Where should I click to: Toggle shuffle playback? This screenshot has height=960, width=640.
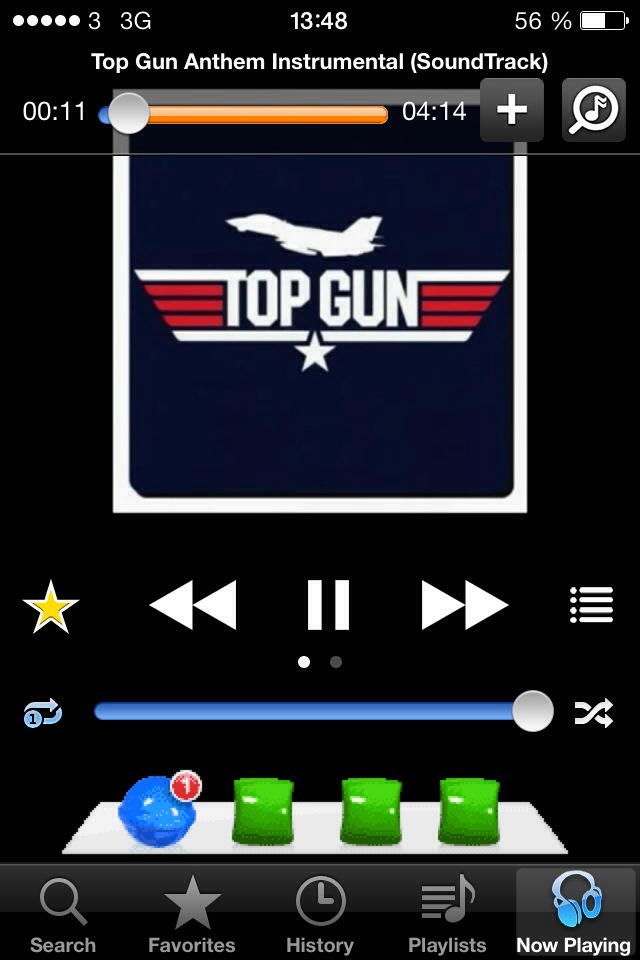pos(592,712)
